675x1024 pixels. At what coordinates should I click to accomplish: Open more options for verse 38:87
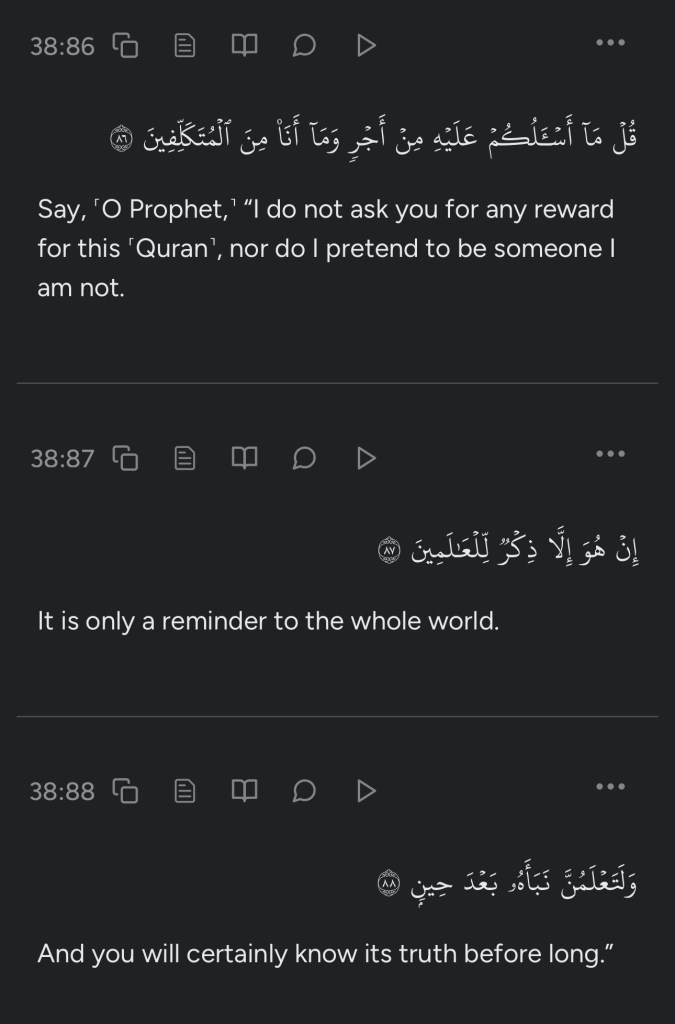(609, 454)
